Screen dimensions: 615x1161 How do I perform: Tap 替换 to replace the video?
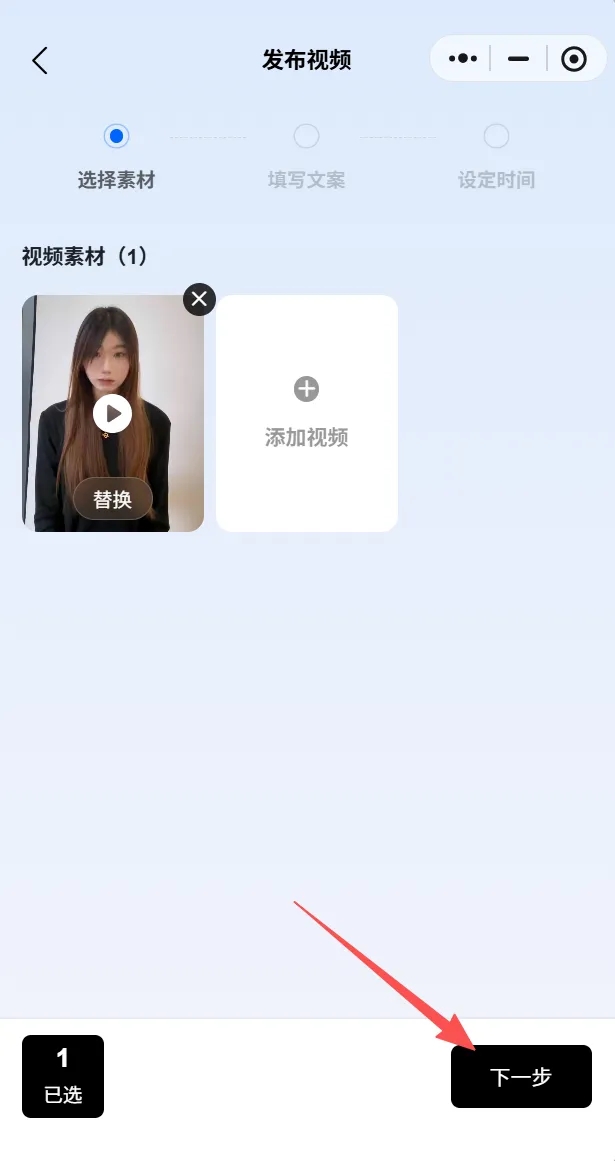click(x=113, y=499)
